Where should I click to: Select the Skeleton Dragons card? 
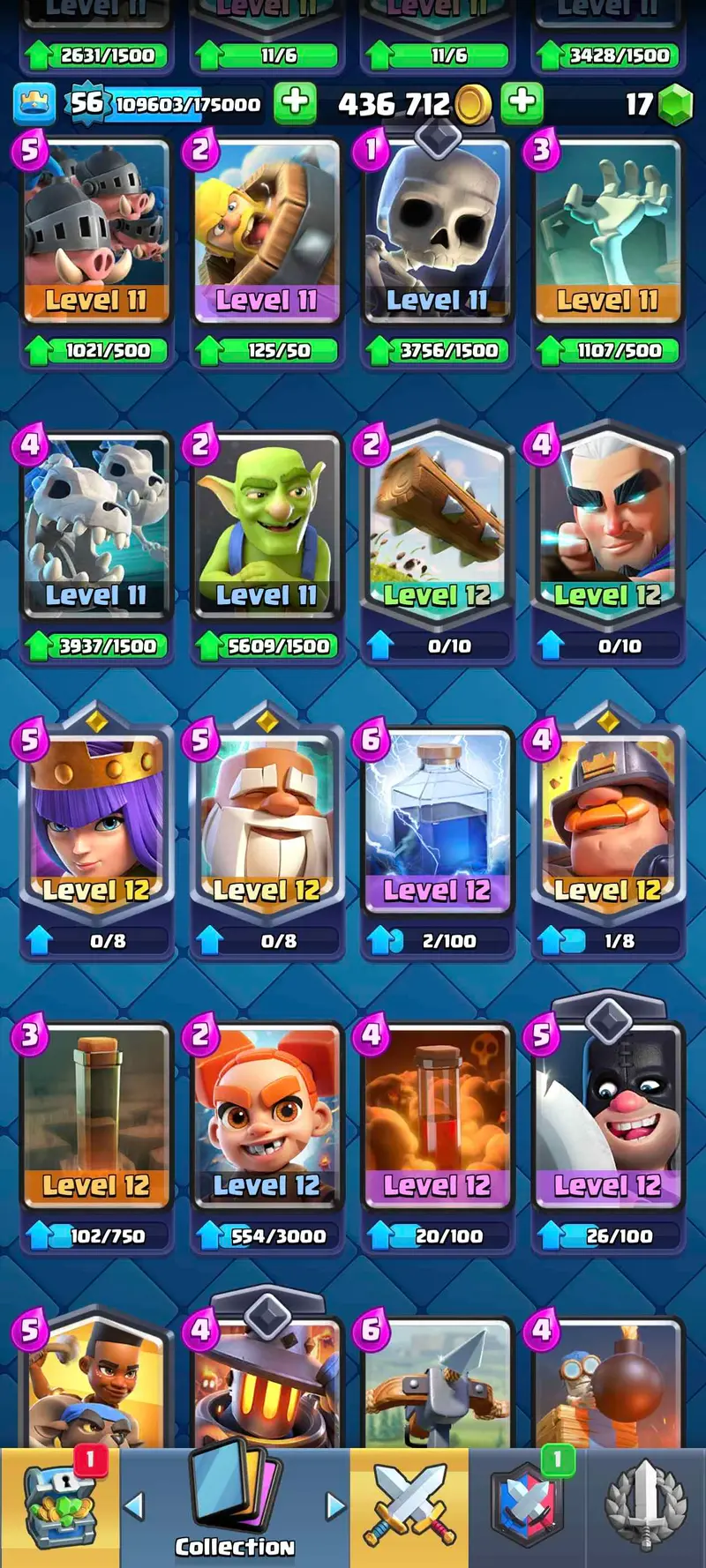pyautogui.click(x=95, y=527)
